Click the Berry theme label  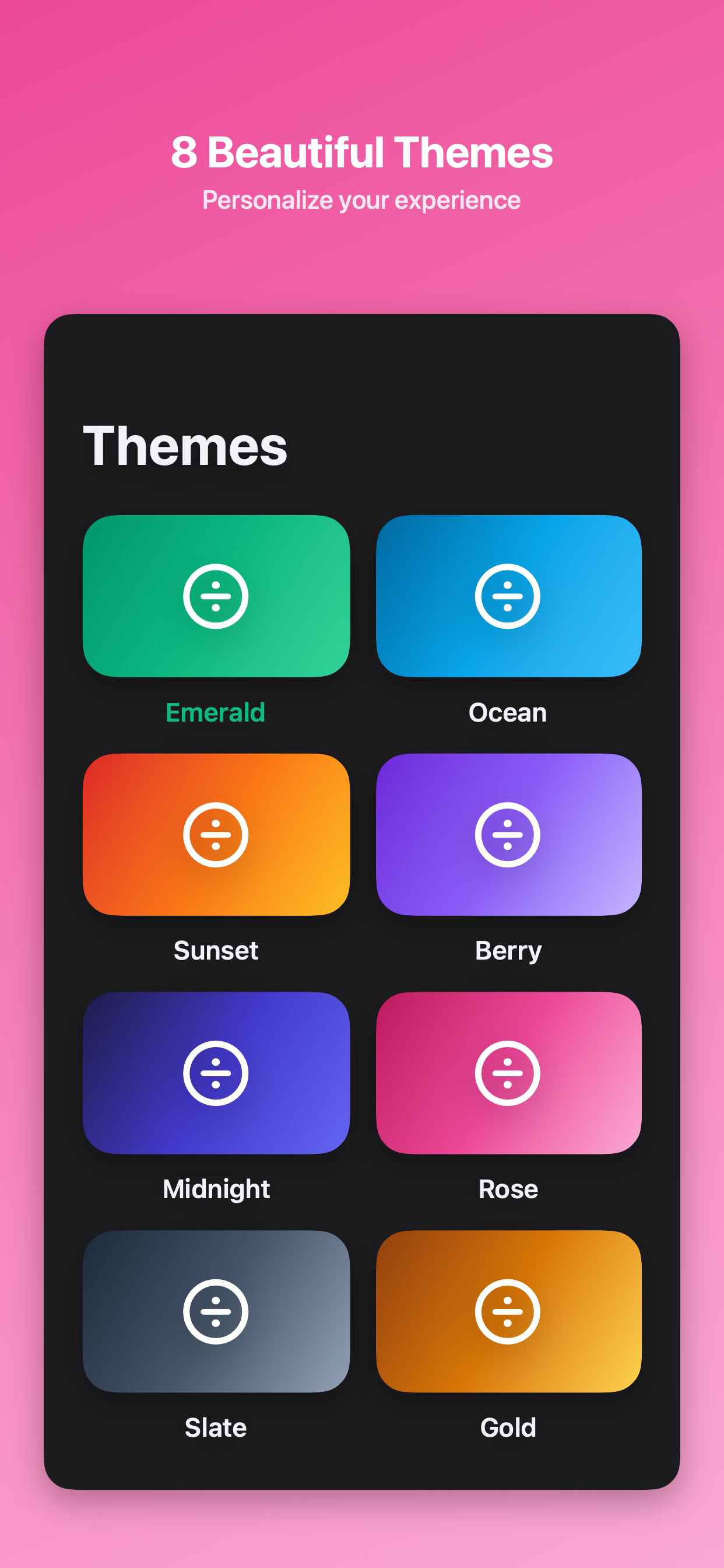point(510,950)
